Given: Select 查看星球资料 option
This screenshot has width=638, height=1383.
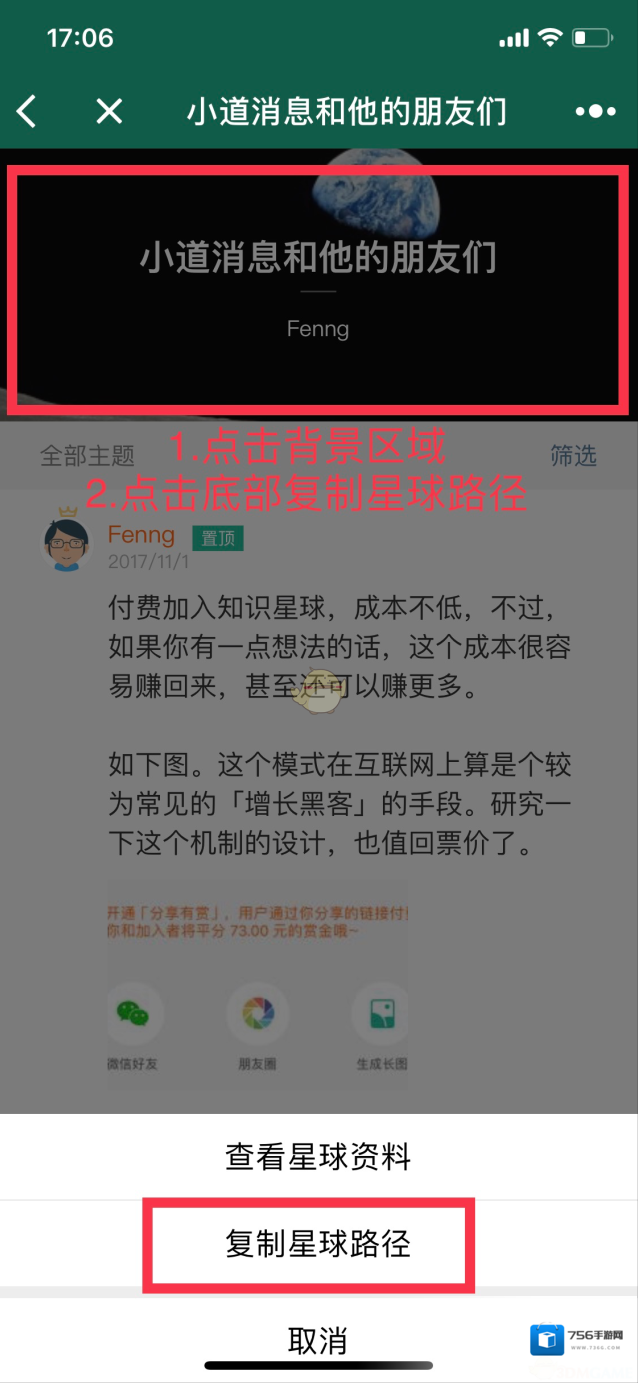Looking at the screenshot, I should (318, 1157).
